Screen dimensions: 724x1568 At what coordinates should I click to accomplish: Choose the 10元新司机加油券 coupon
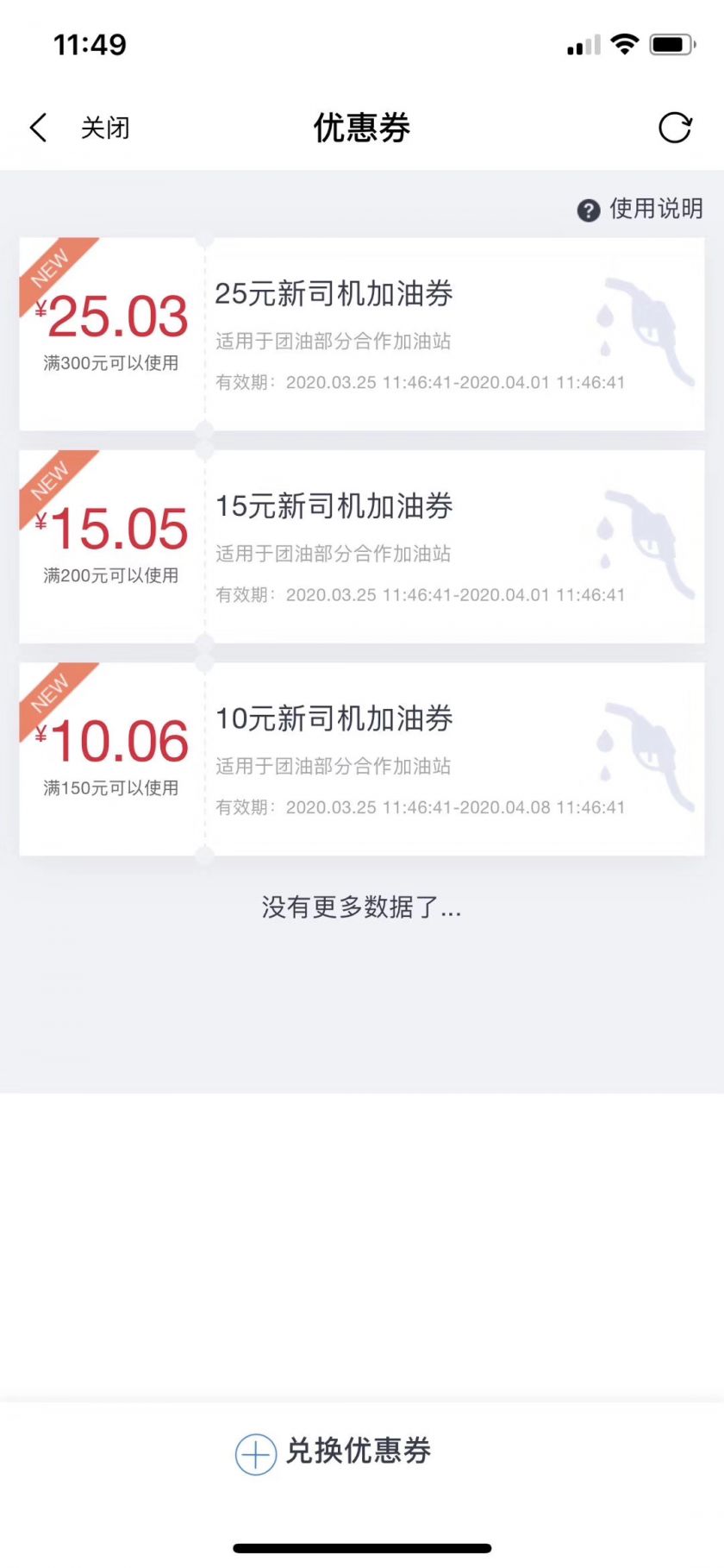coord(362,759)
